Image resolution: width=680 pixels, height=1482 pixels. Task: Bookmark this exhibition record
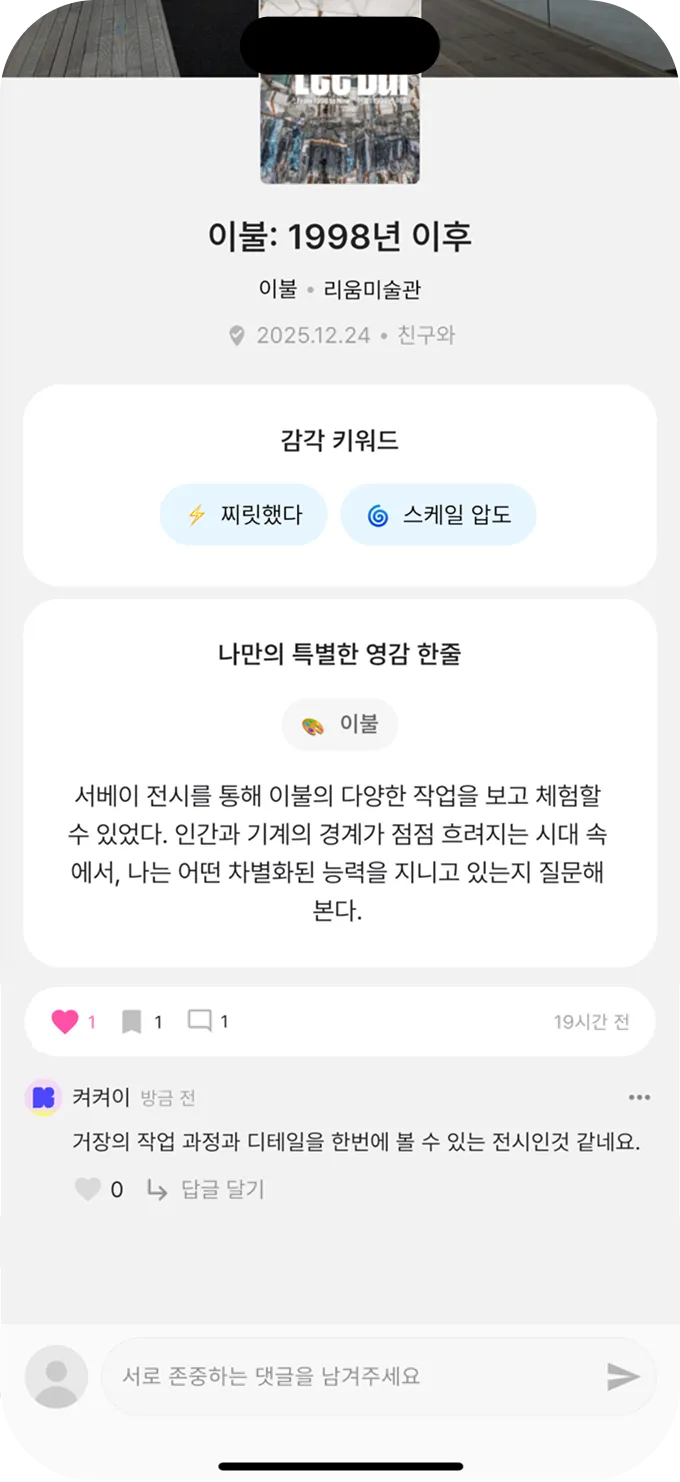click(x=131, y=1022)
